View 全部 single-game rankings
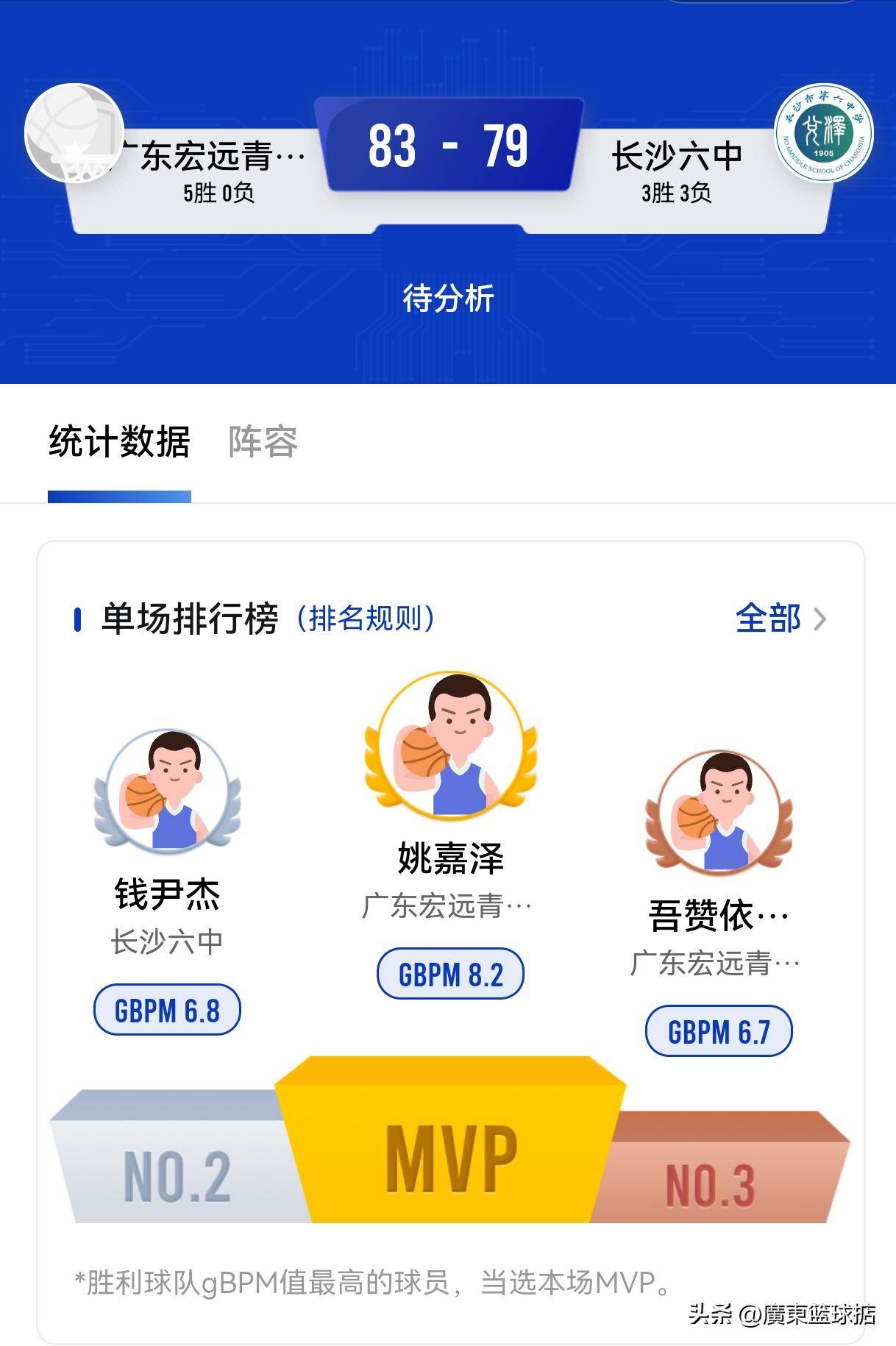The image size is (896, 1346). [780, 619]
